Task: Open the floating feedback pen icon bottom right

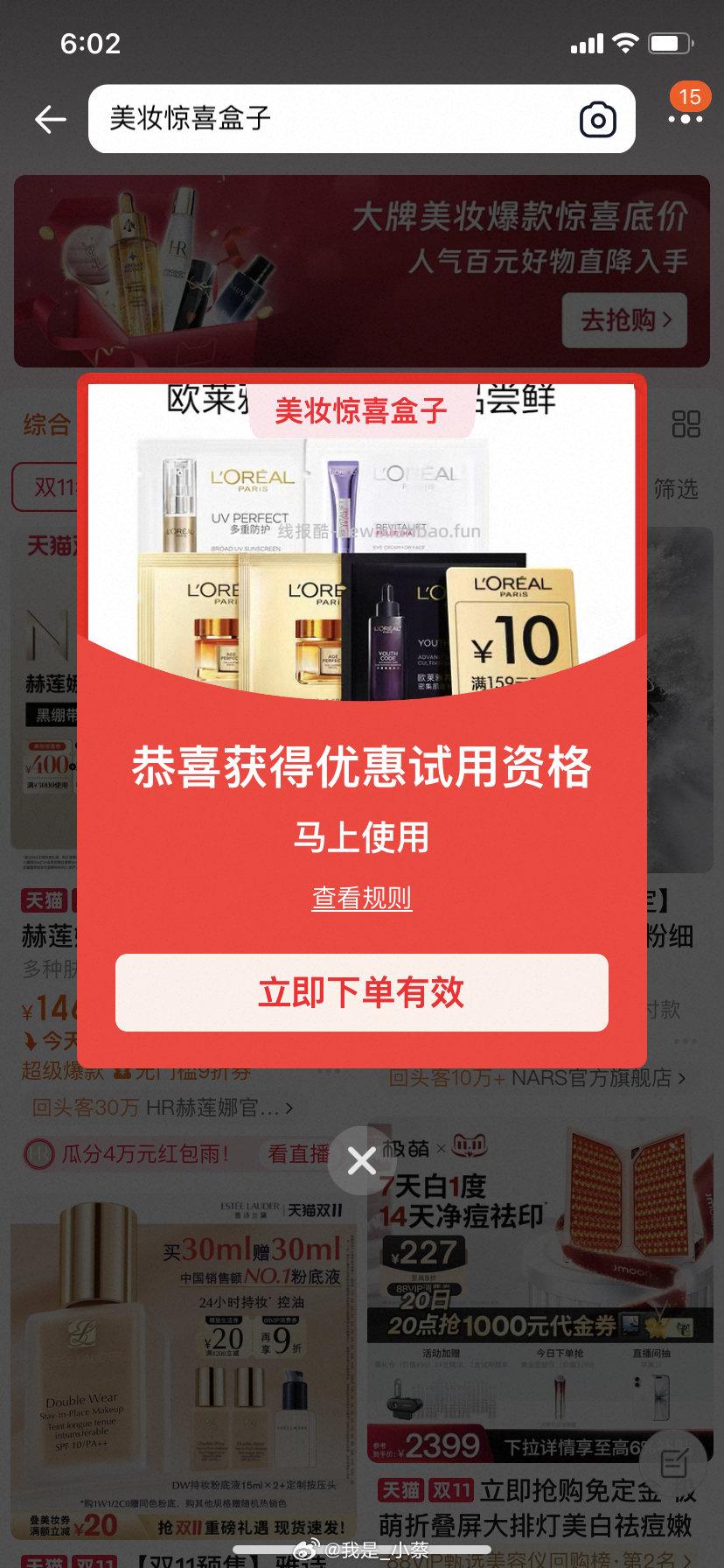Action: coord(673,1459)
